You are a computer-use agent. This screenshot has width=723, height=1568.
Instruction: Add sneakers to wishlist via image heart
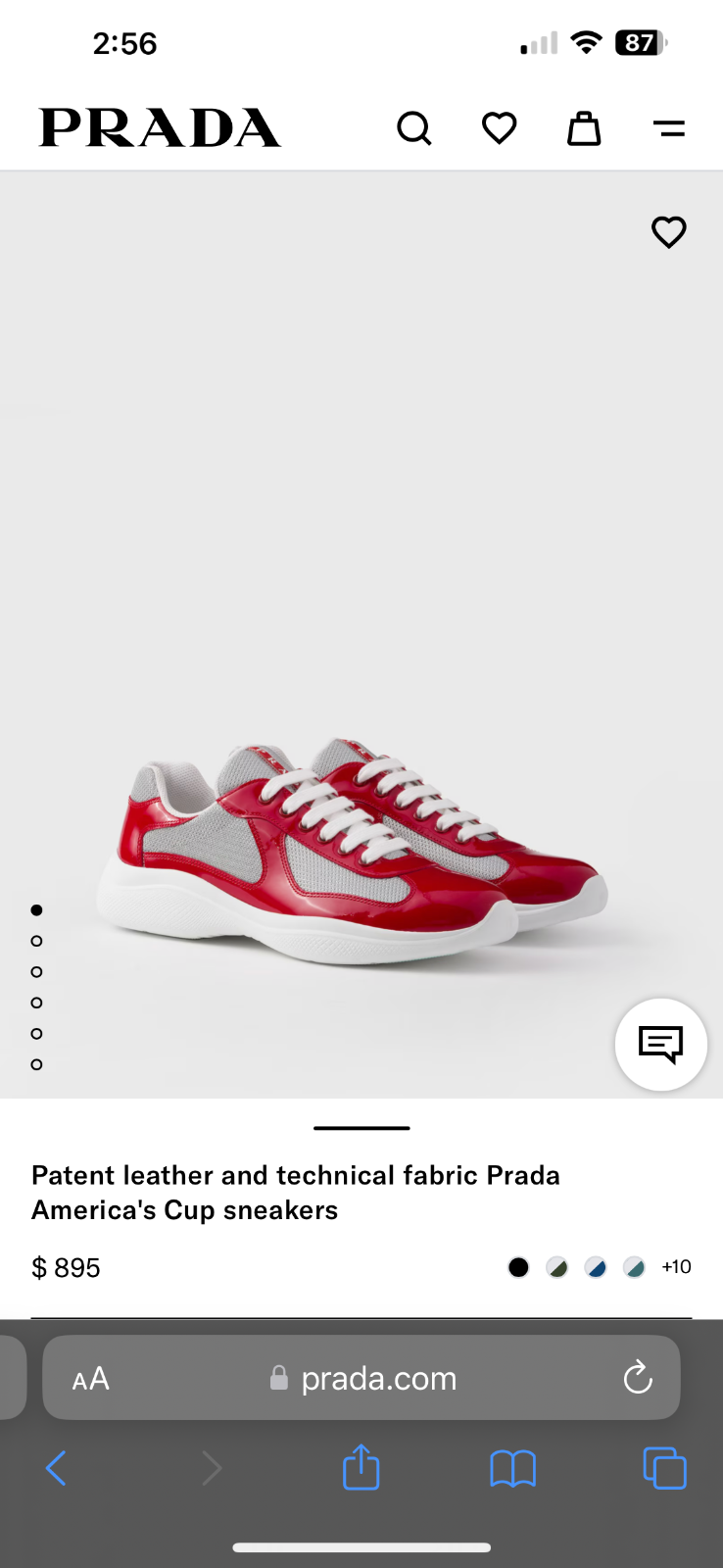click(669, 232)
